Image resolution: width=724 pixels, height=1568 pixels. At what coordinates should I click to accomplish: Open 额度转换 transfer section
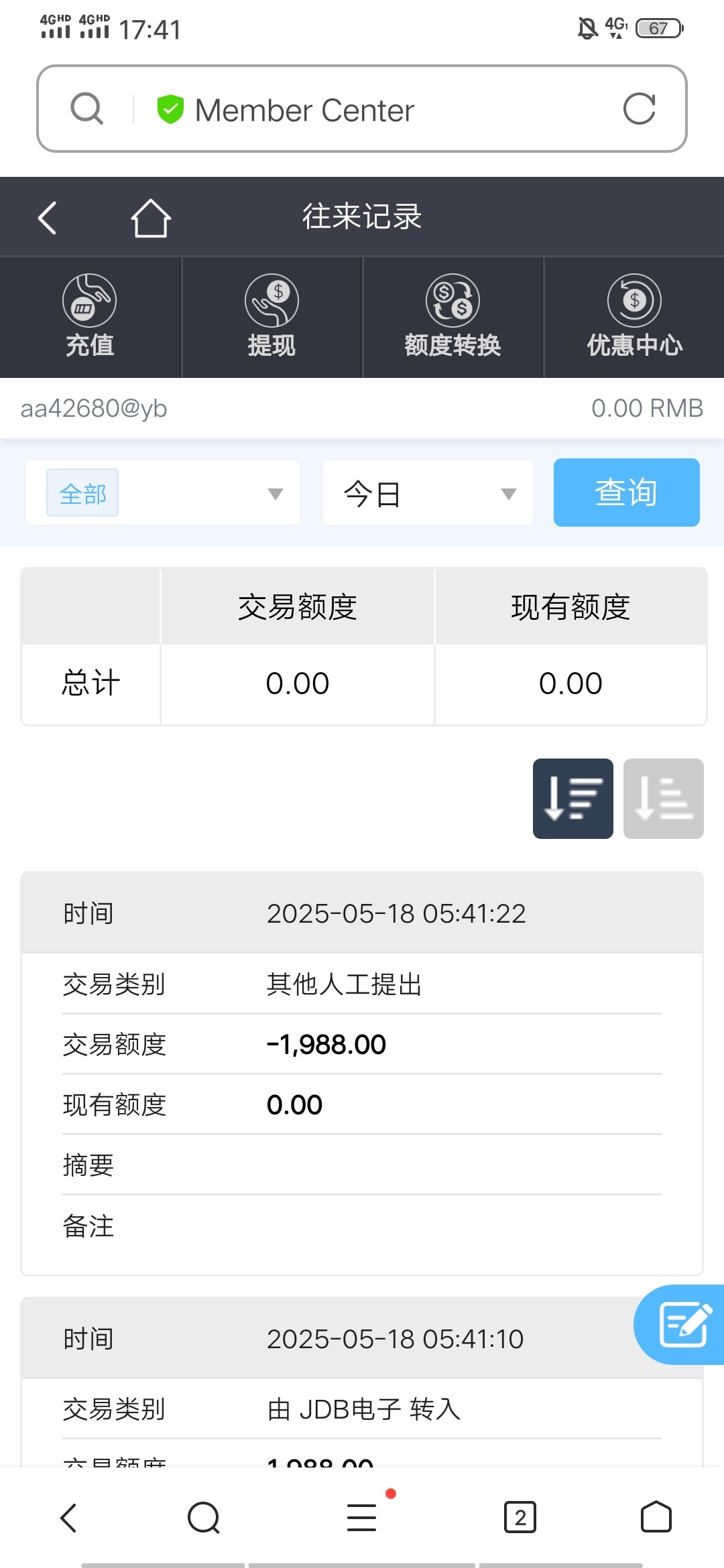(x=452, y=316)
